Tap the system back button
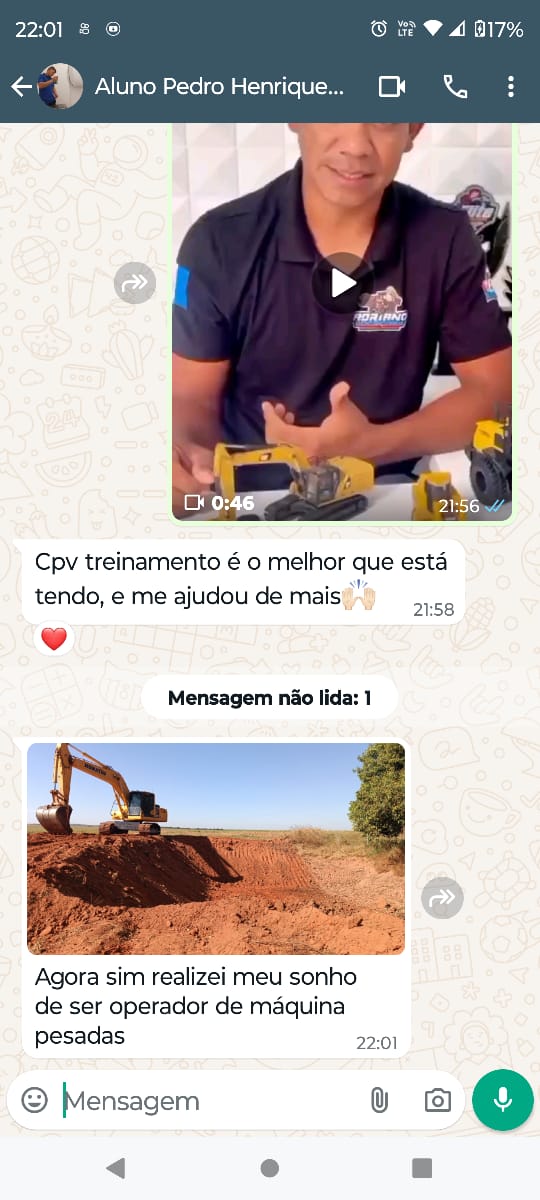Screen dimensions: 540x1200 [116, 1167]
